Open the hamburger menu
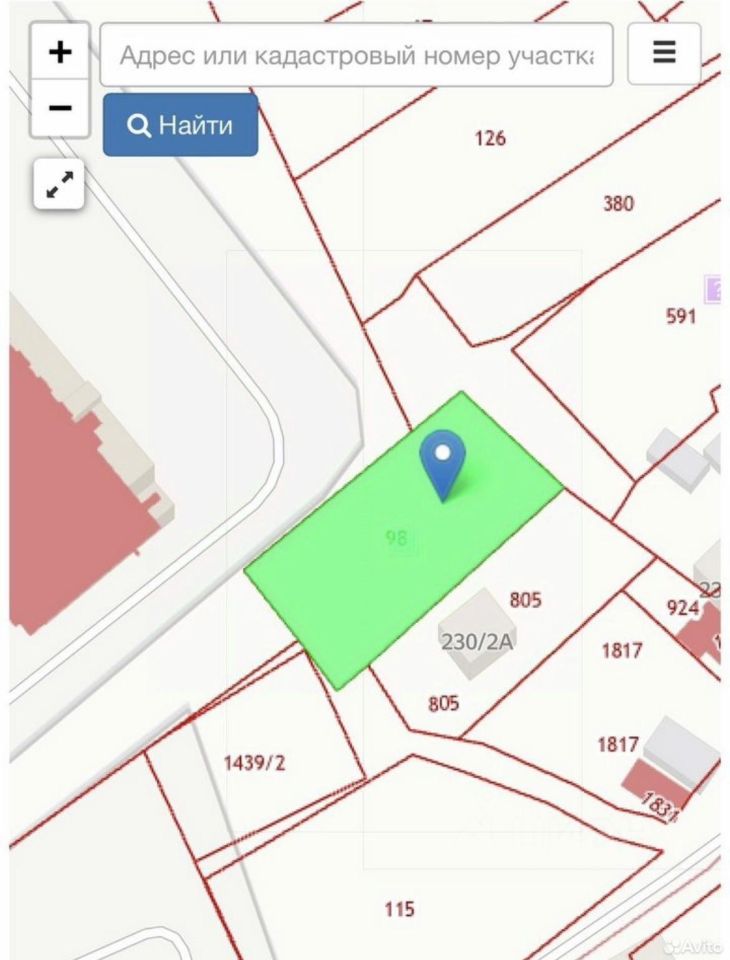 click(664, 53)
